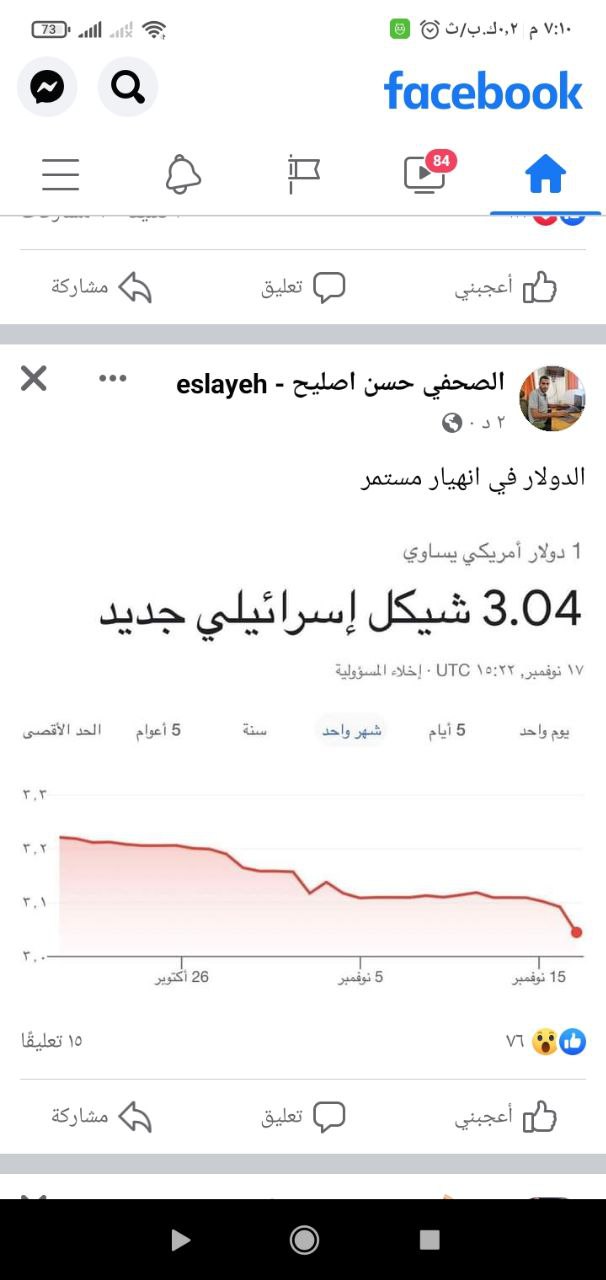Image resolution: width=606 pixels, height=1280 pixels.
Task: Open the dollar-shekel chart image
Action: [x=303, y=760]
